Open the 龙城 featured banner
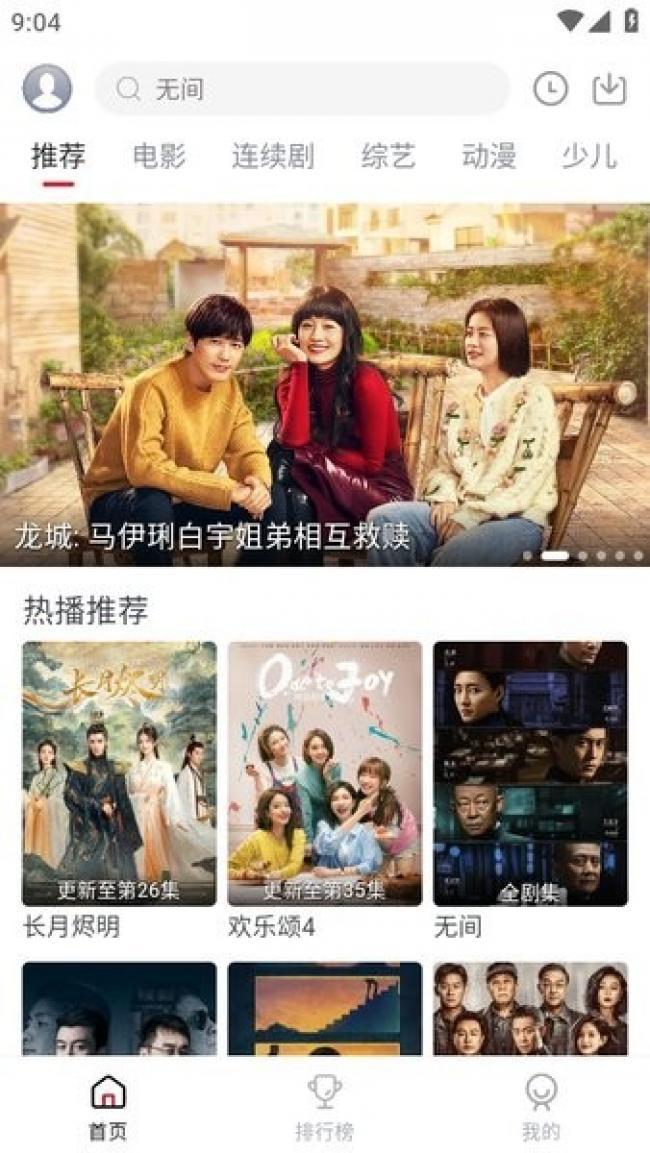Image resolution: width=650 pixels, height=1153 pixels. pyautogui.click(x=325, y=385)
